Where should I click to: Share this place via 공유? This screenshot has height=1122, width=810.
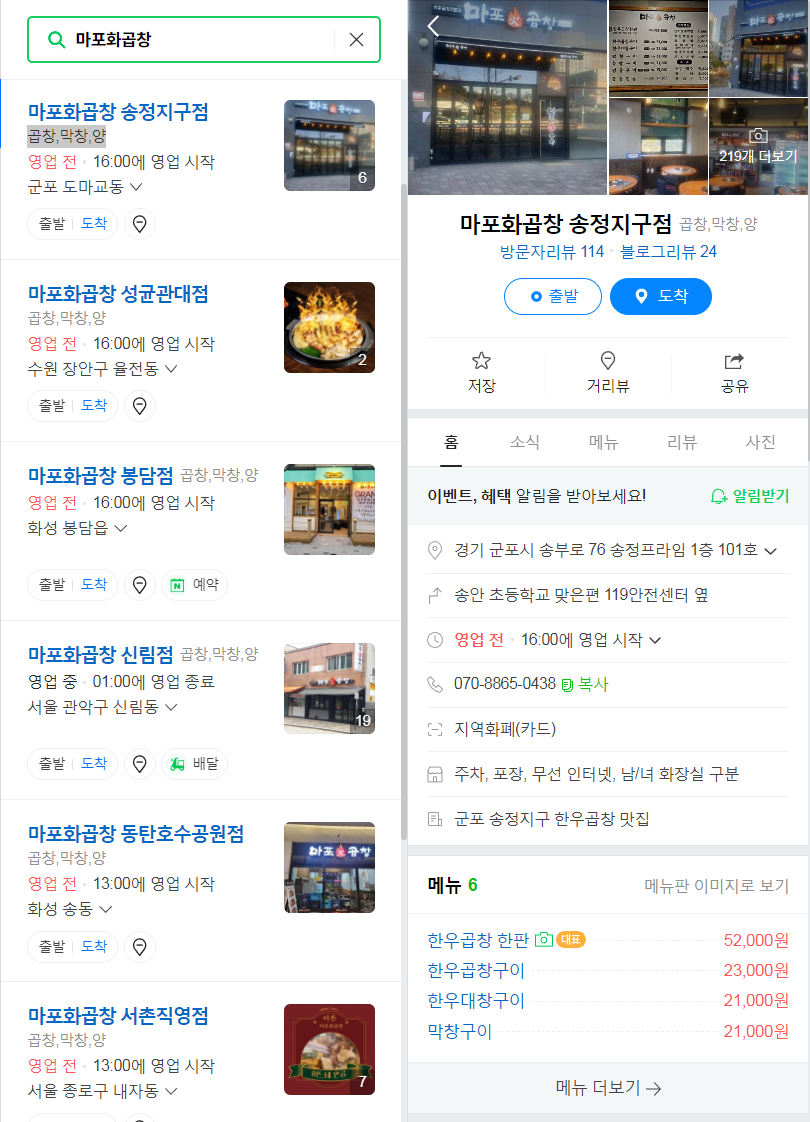(x=734, y=372)
